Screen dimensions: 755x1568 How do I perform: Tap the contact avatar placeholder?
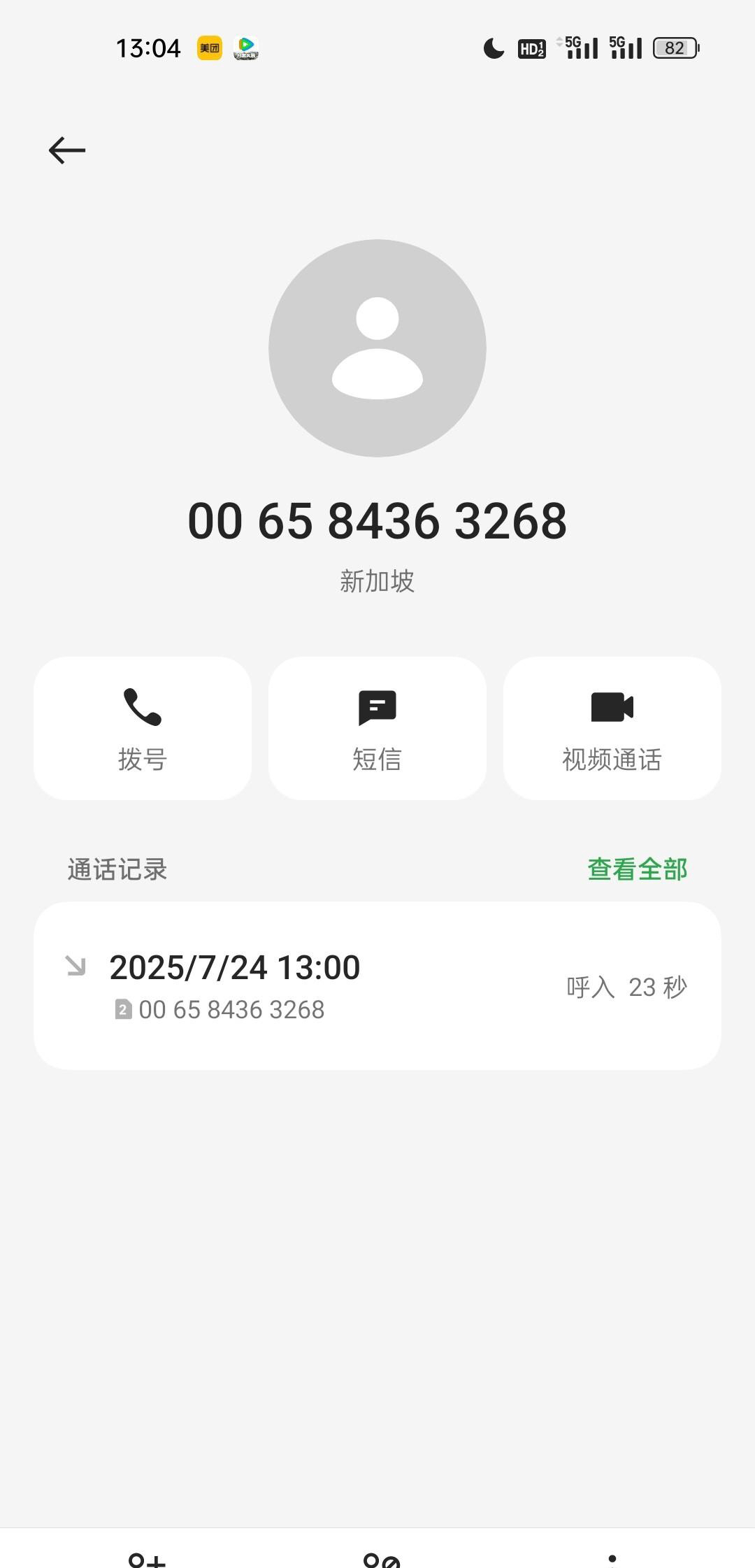point(377,348)
